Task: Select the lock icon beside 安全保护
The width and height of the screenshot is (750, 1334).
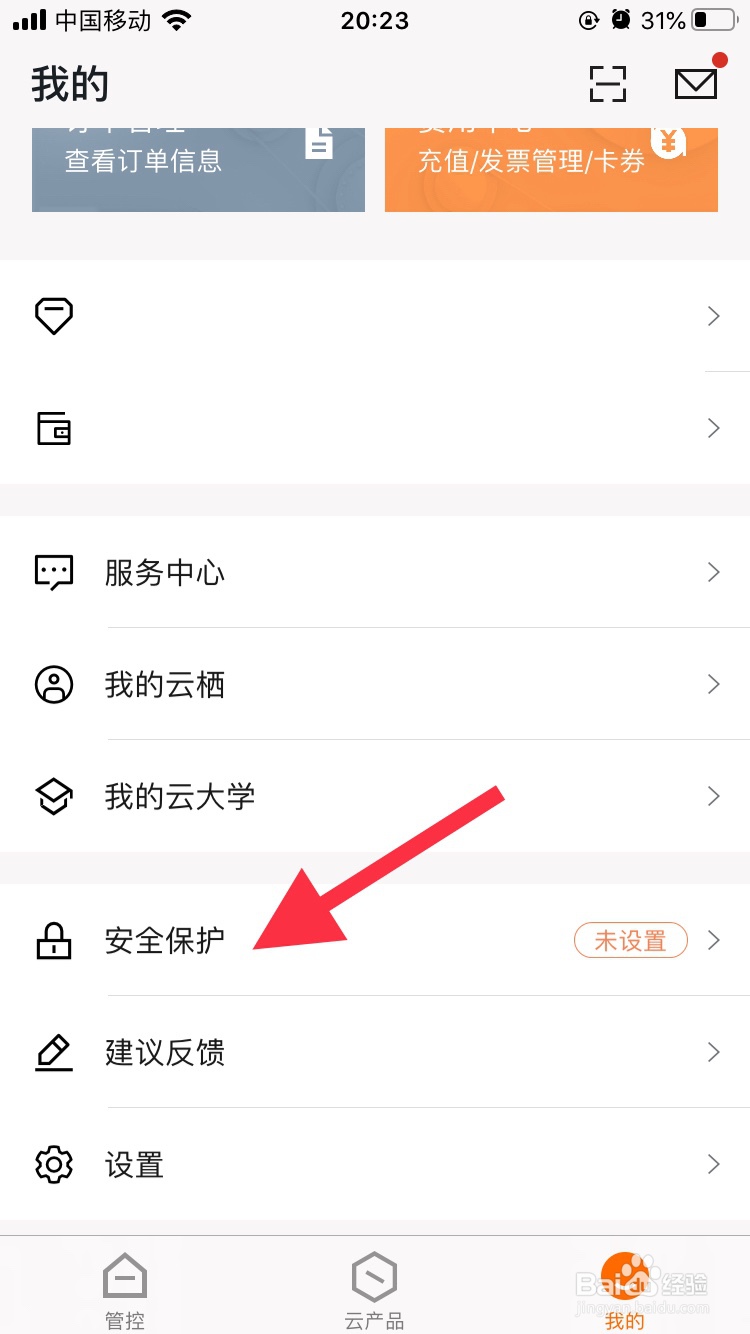Action: (x=53, y=940)
